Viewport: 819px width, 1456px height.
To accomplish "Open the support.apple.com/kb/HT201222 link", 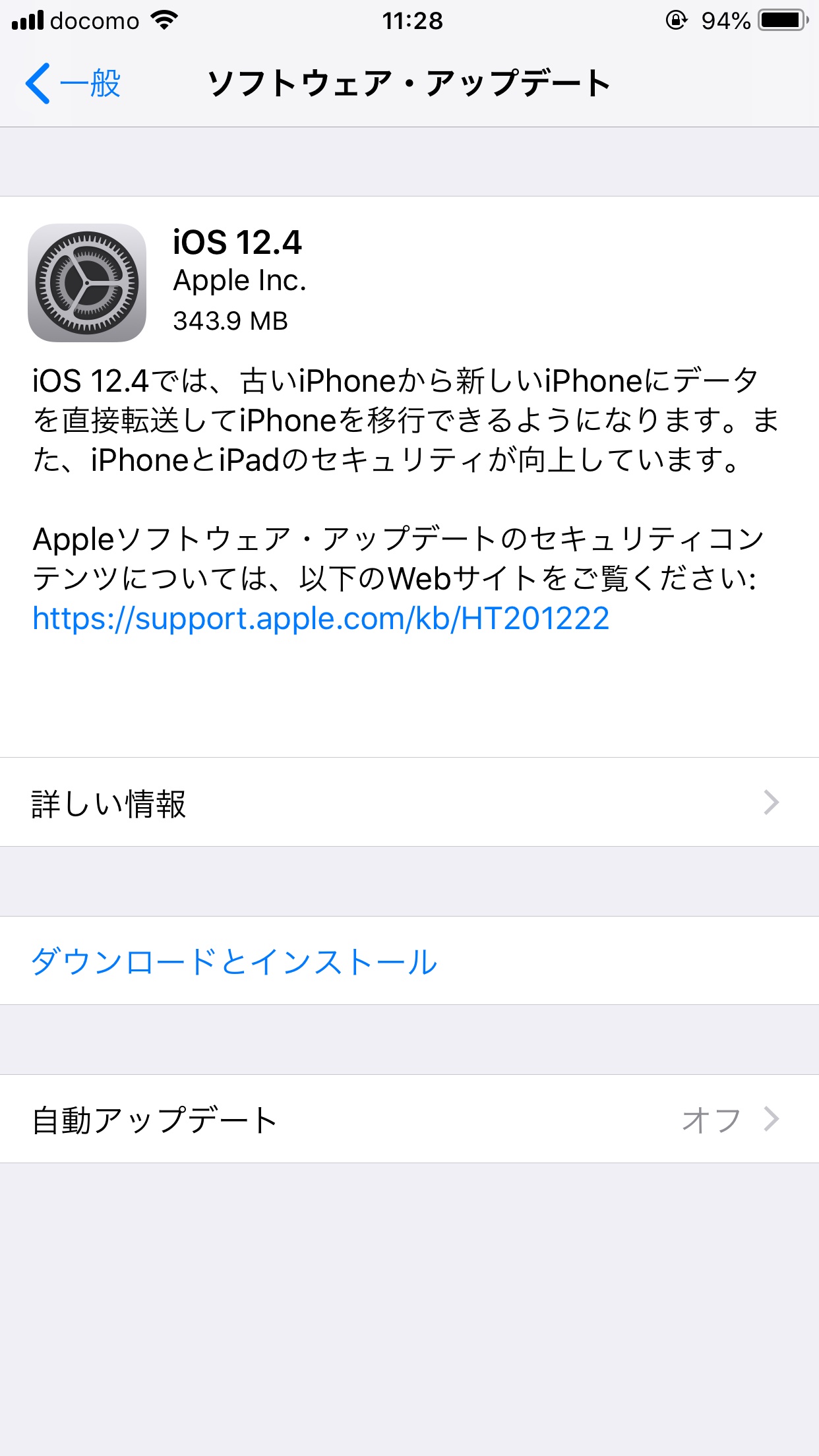I will (x=320, y=619).
